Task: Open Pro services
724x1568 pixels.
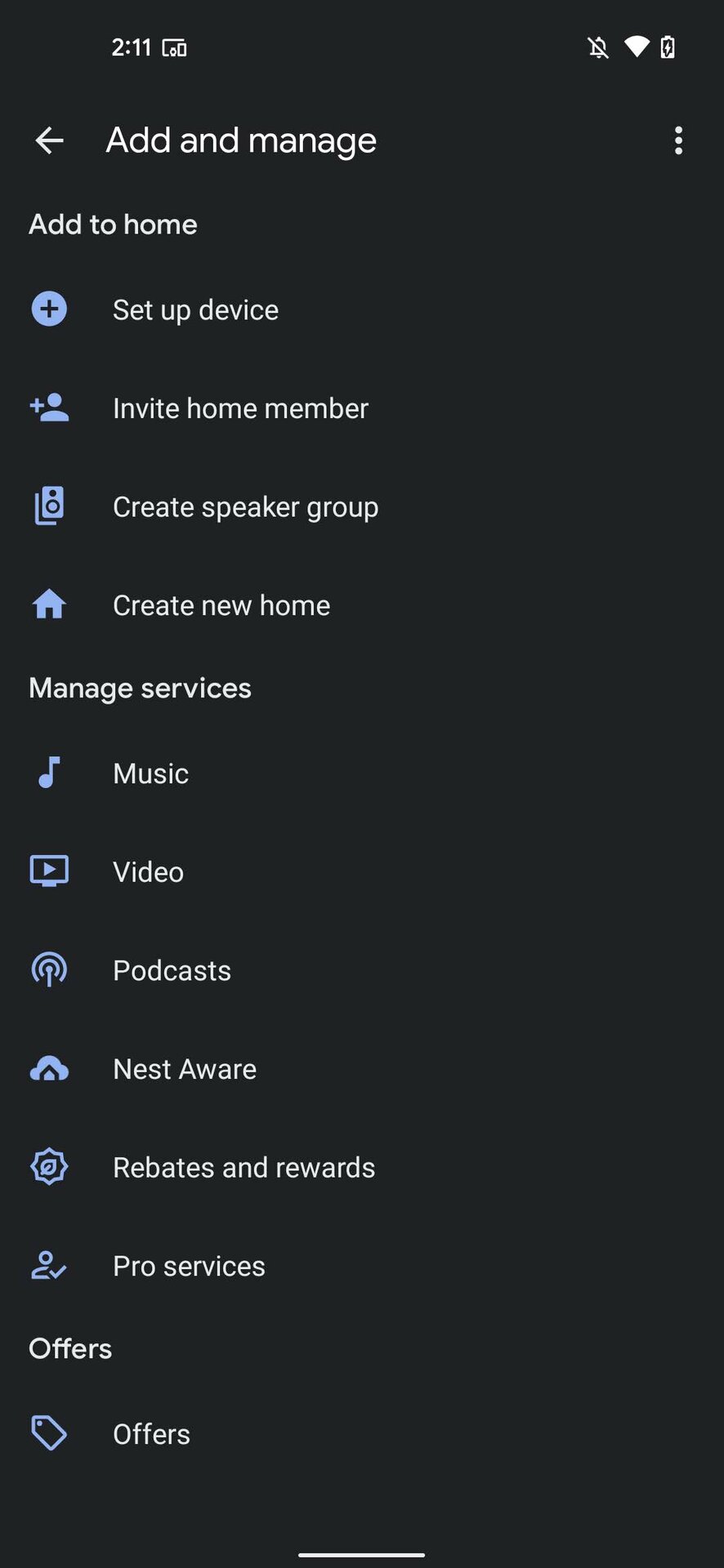Action: [189, 1266]
